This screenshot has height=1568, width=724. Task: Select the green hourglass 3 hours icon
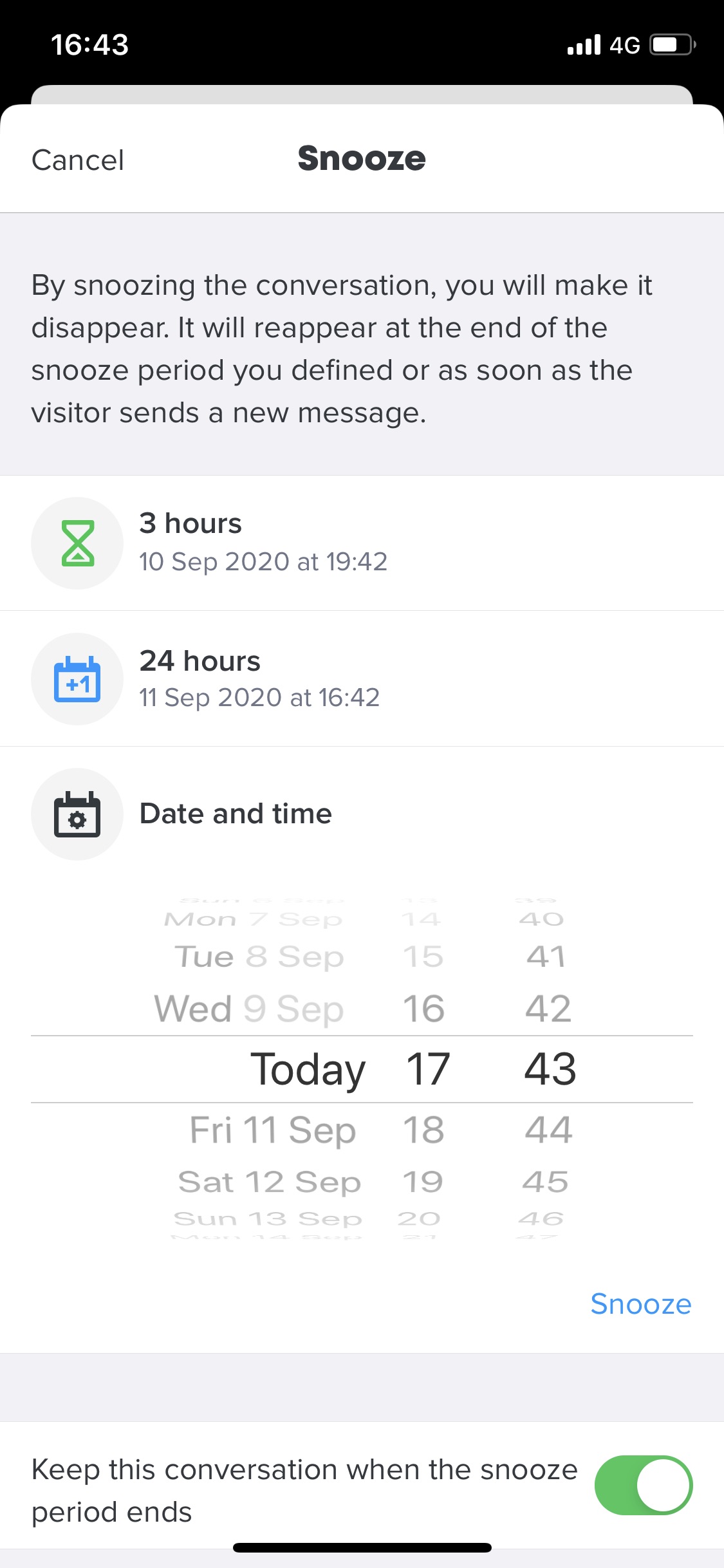[x=77, y=543]
